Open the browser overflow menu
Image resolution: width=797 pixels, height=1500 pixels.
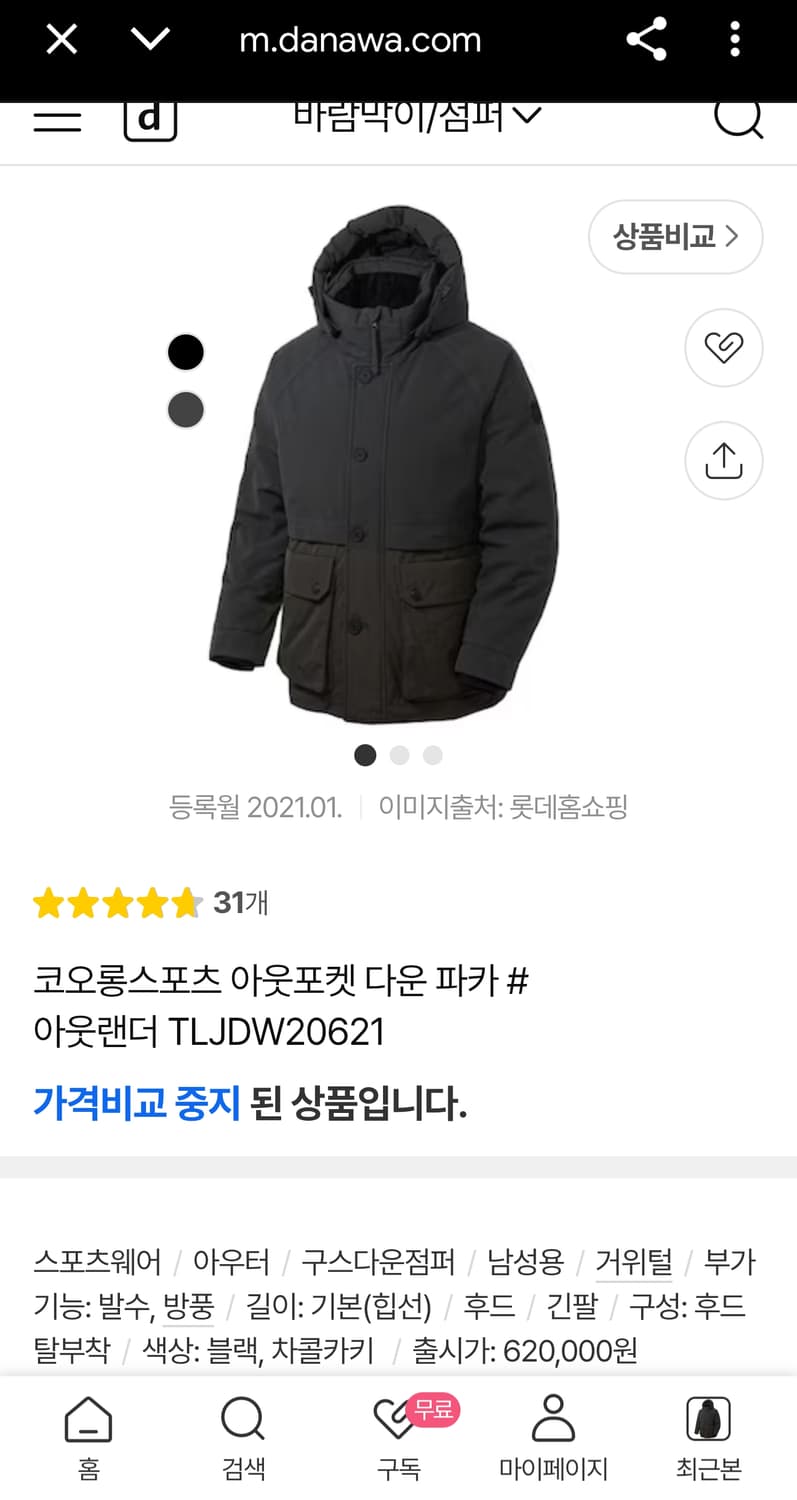coord(735,38)
